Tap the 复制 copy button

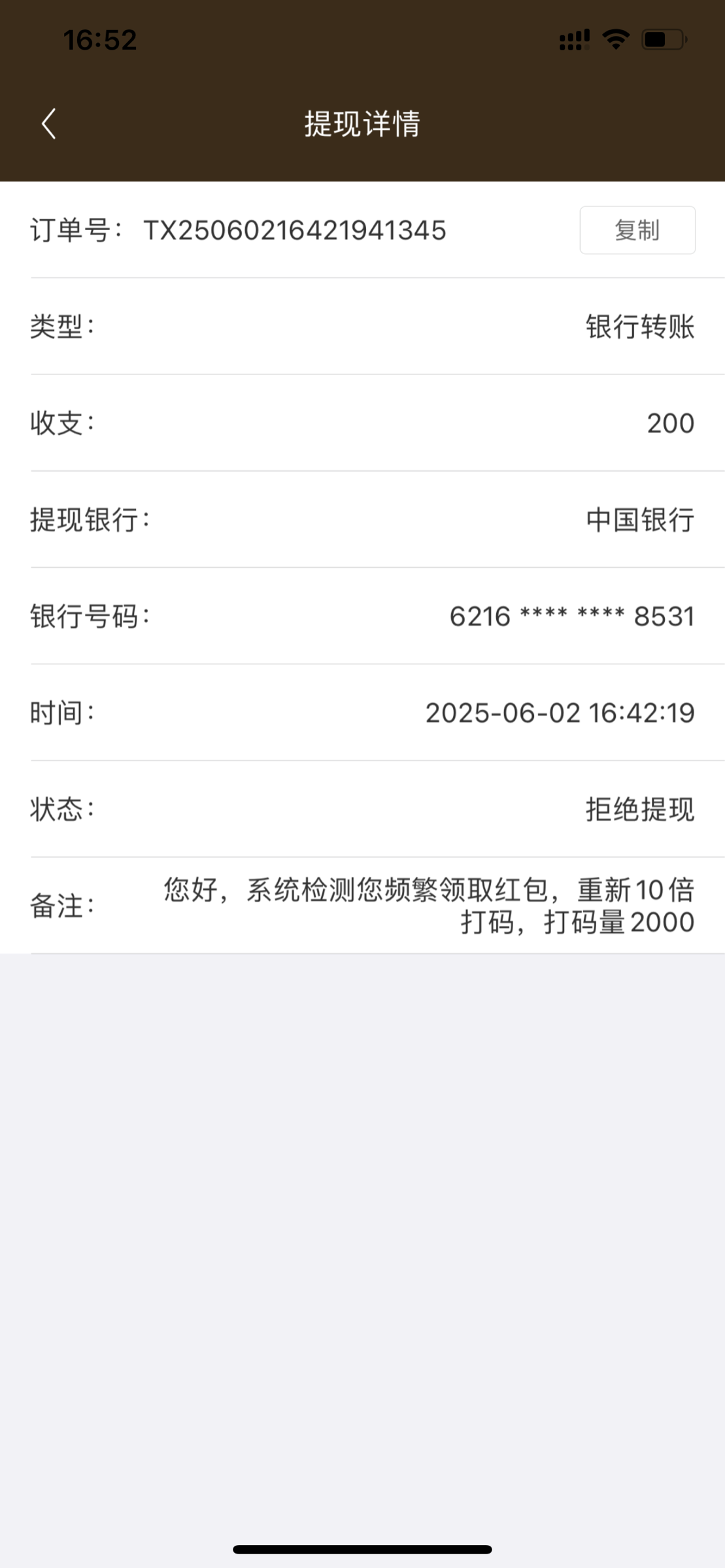tap(637, 230)
